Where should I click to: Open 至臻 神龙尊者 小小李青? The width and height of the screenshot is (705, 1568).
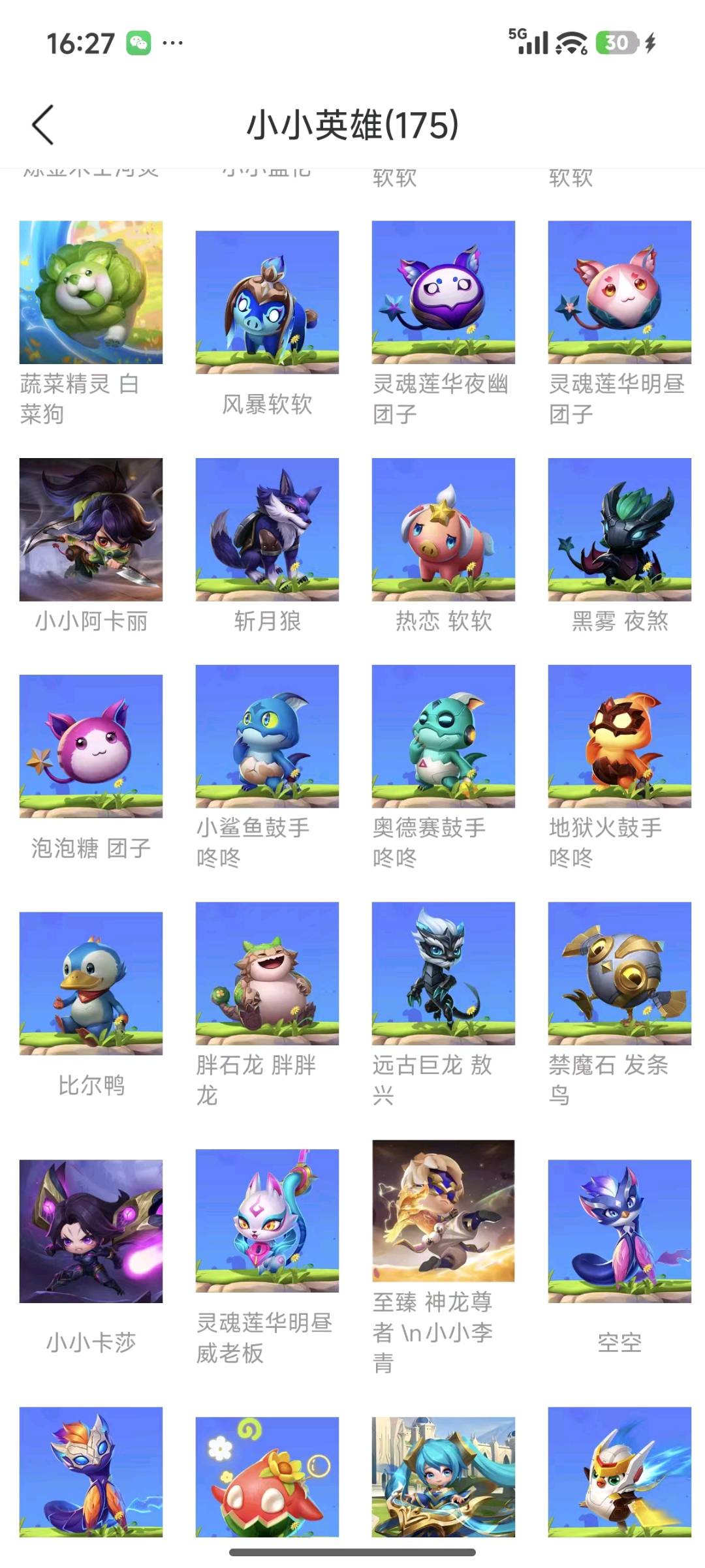tap(443, 1257)
